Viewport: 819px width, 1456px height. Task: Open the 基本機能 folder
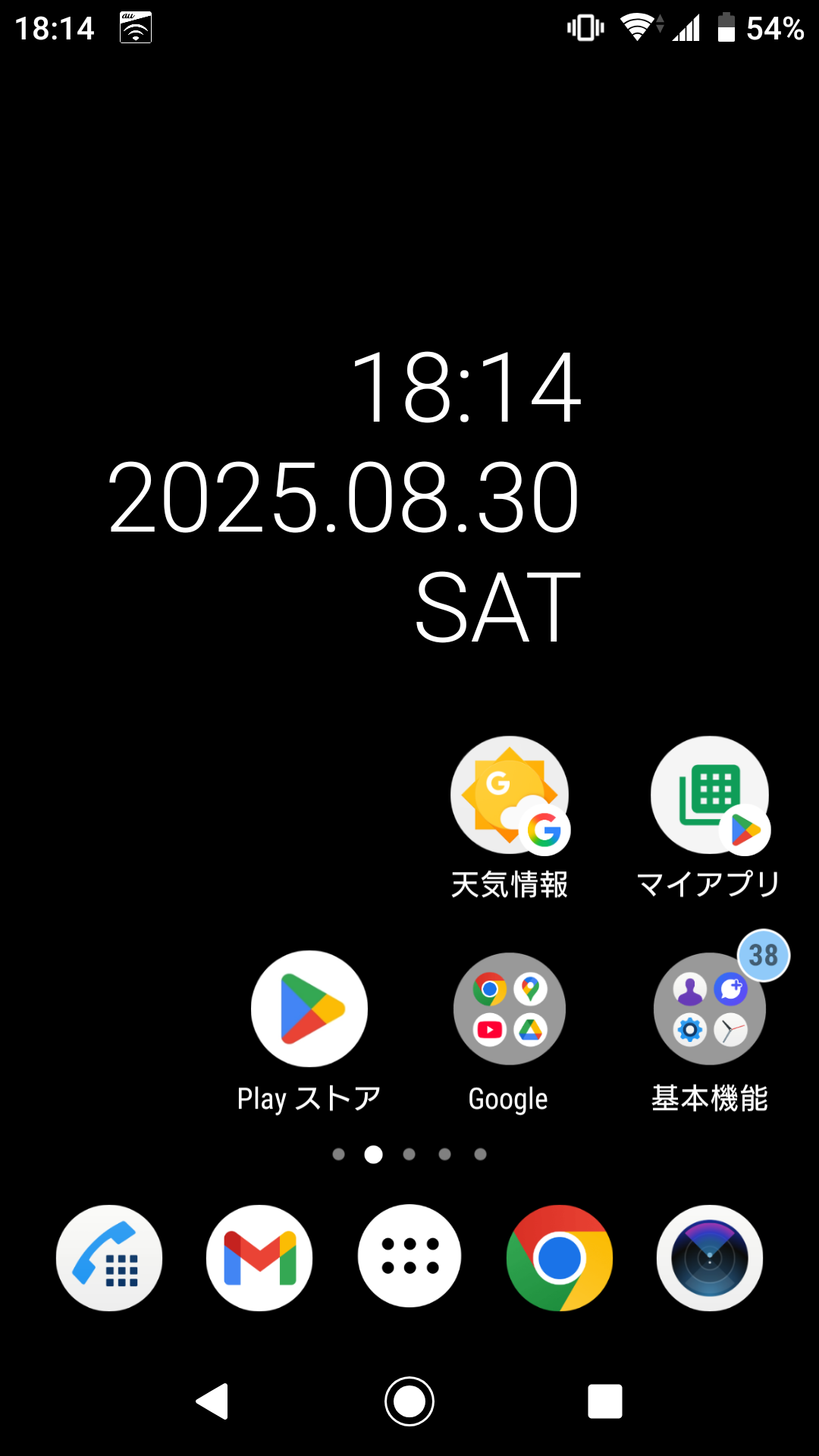click(x=710, y=1010)
